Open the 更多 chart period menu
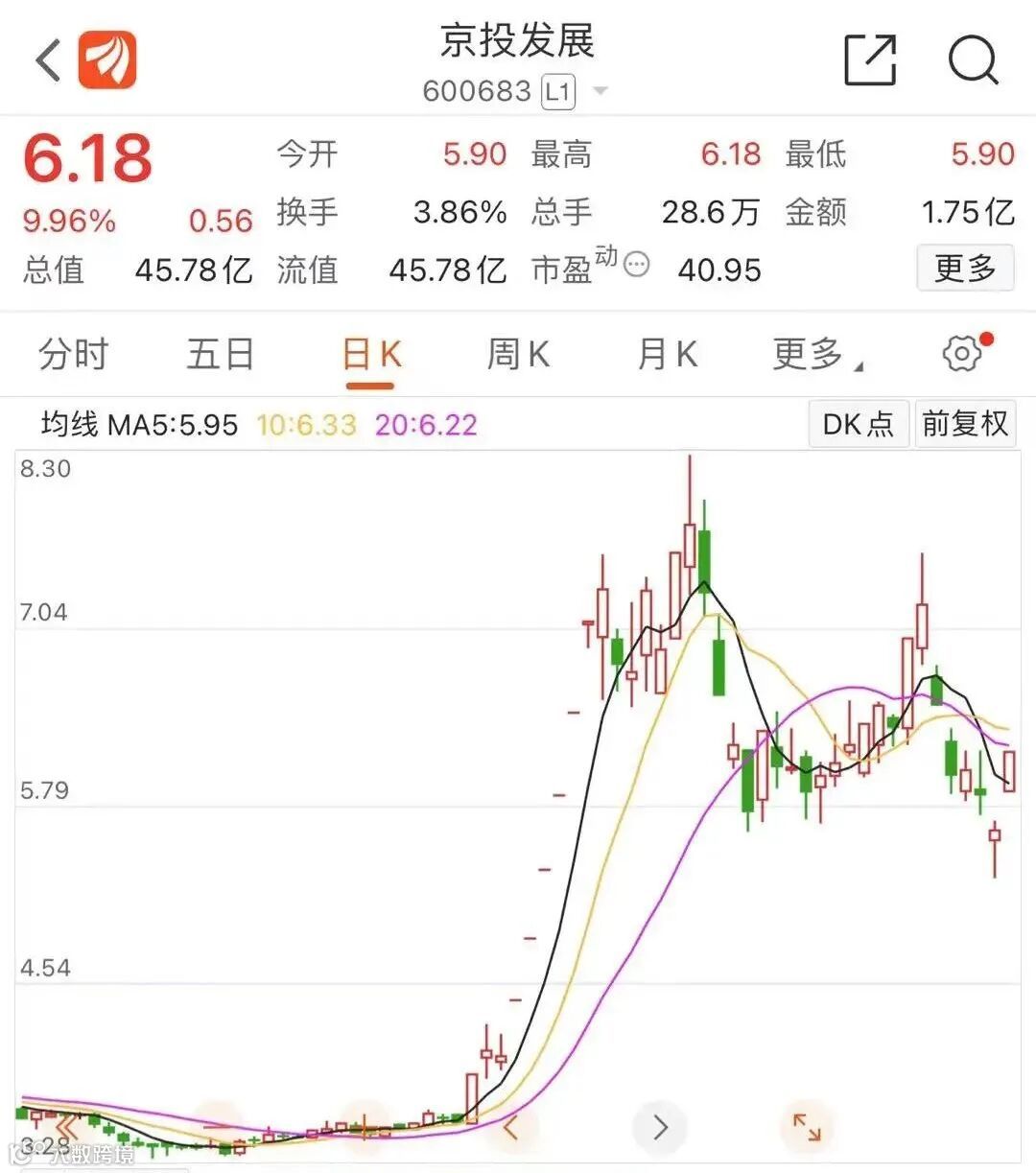This screenshot has width=1036, height=1173. coord(815,355)
